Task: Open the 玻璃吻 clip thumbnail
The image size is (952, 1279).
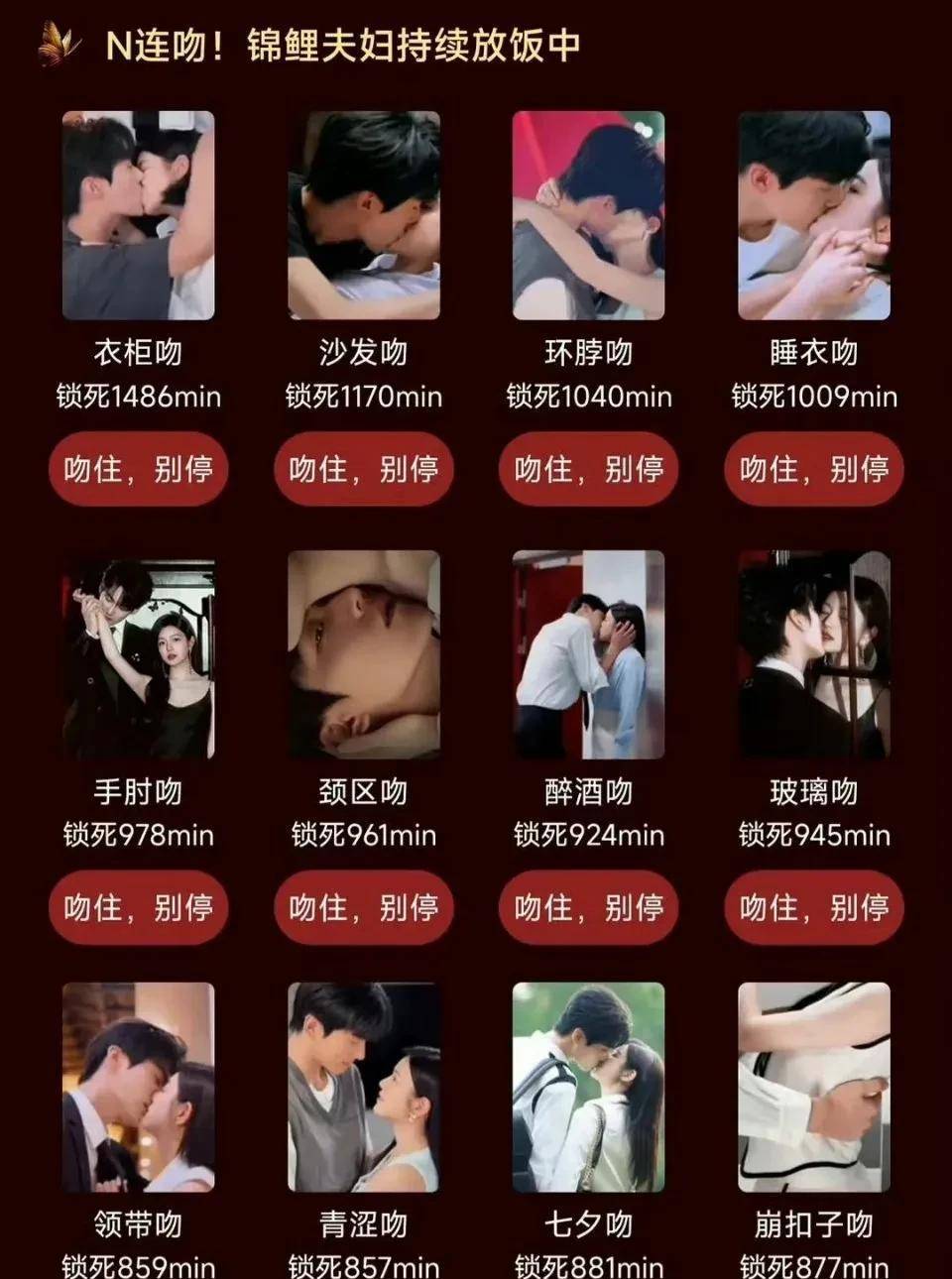Action: [x=813, y=654]
